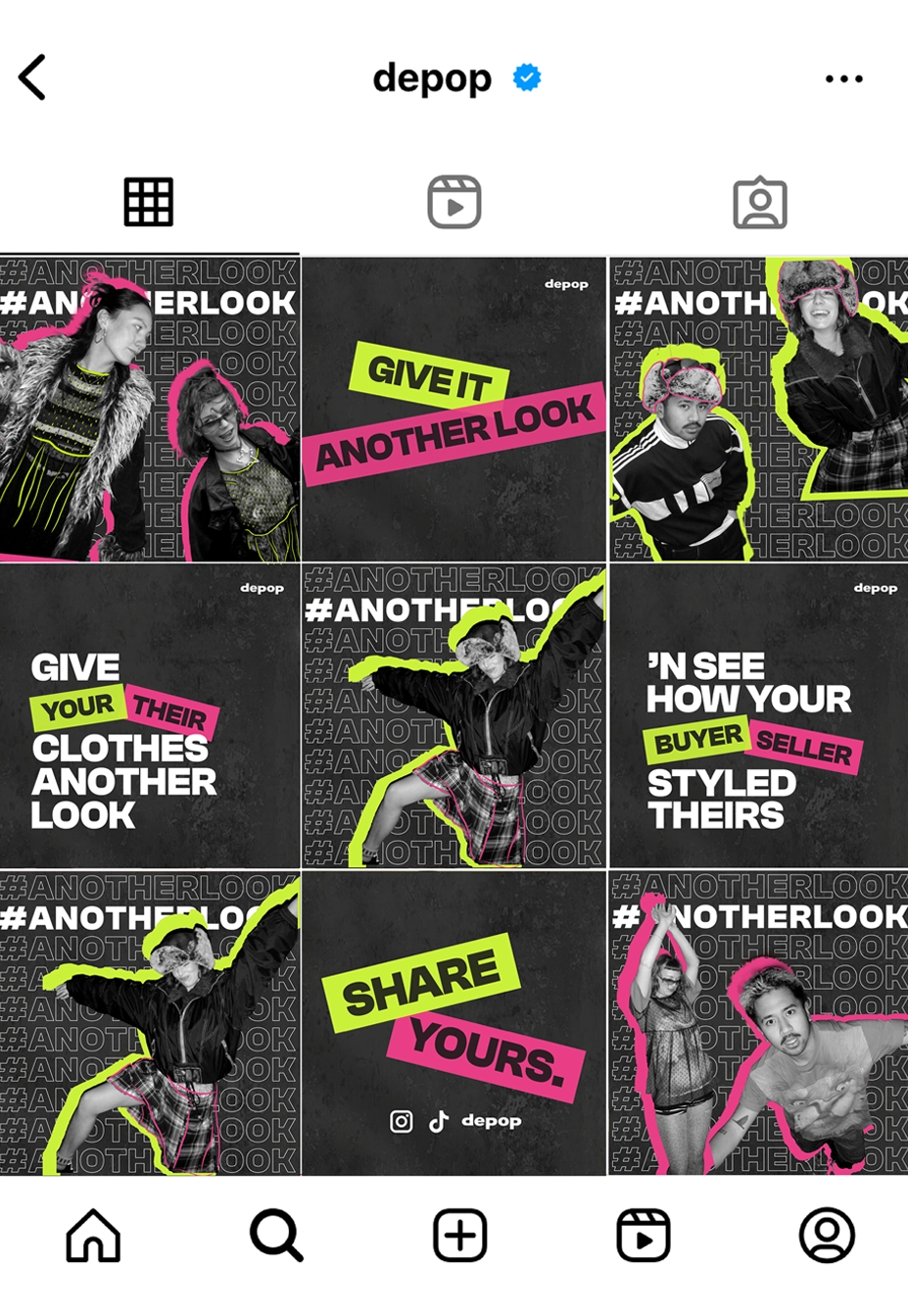Create a new post
This screenshot has width=908, height=1316.
[459, 1235]
